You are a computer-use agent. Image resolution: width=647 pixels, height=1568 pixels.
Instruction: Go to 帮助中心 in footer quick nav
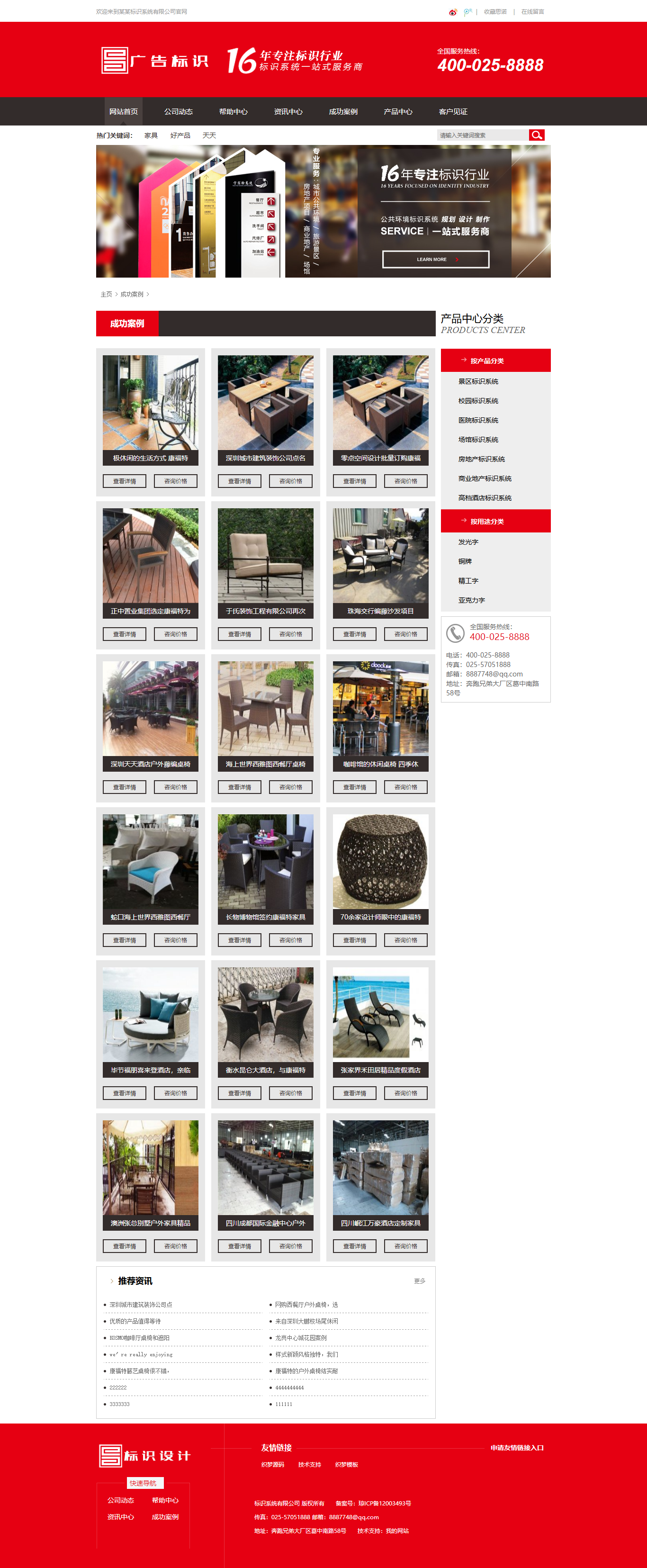pyautogui.click(x=165, y=1500)
